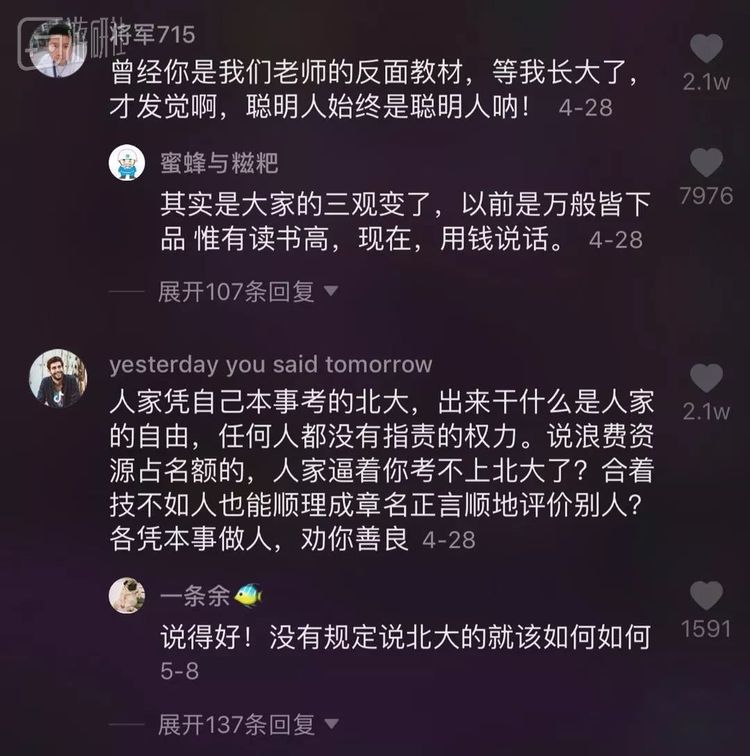The image size is (750, 756).
Task: Like 一条余's reply
Action: pos(706,596)
